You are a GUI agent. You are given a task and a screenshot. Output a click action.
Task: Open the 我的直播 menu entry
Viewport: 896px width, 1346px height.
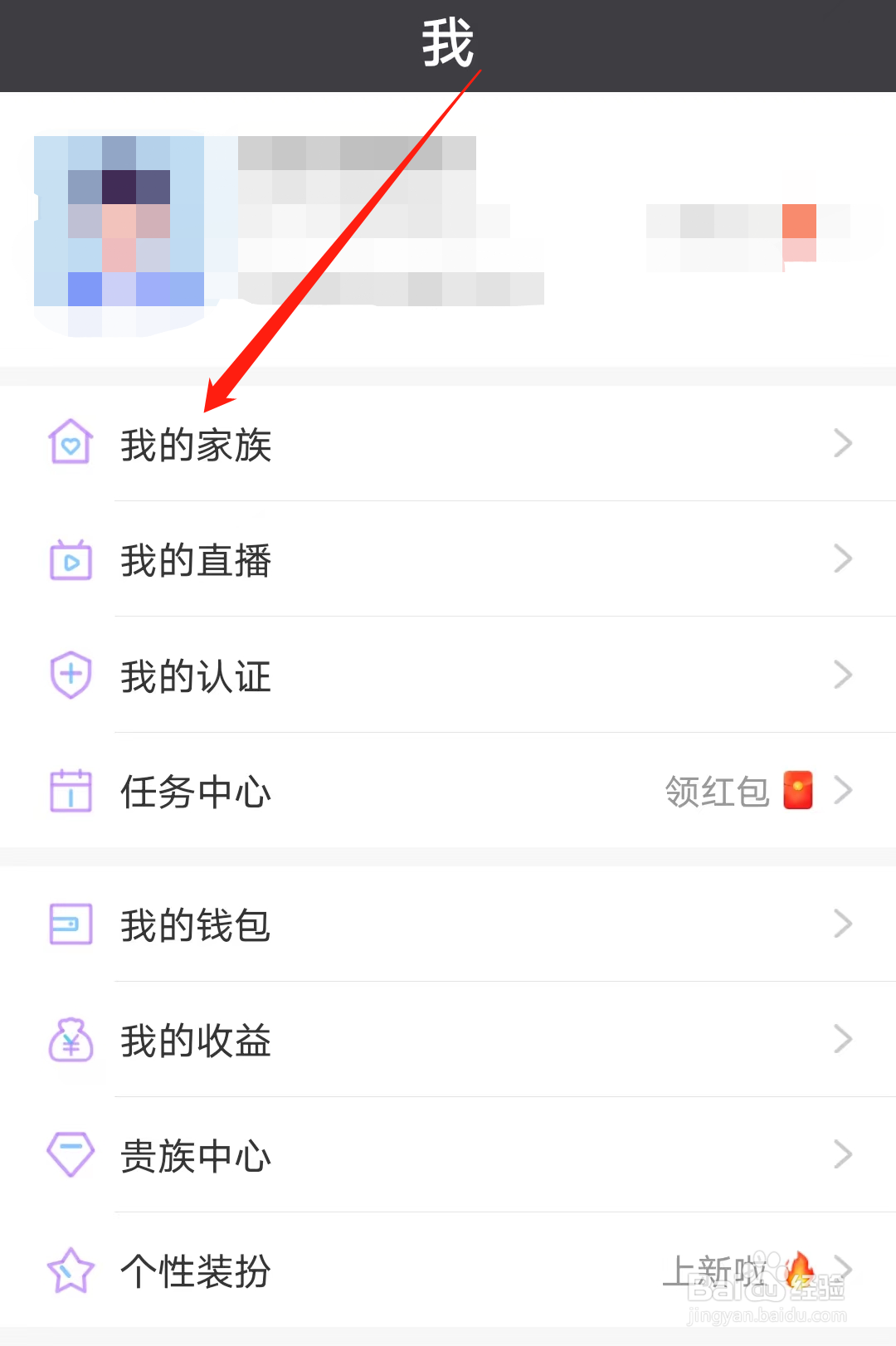(196, 561)
